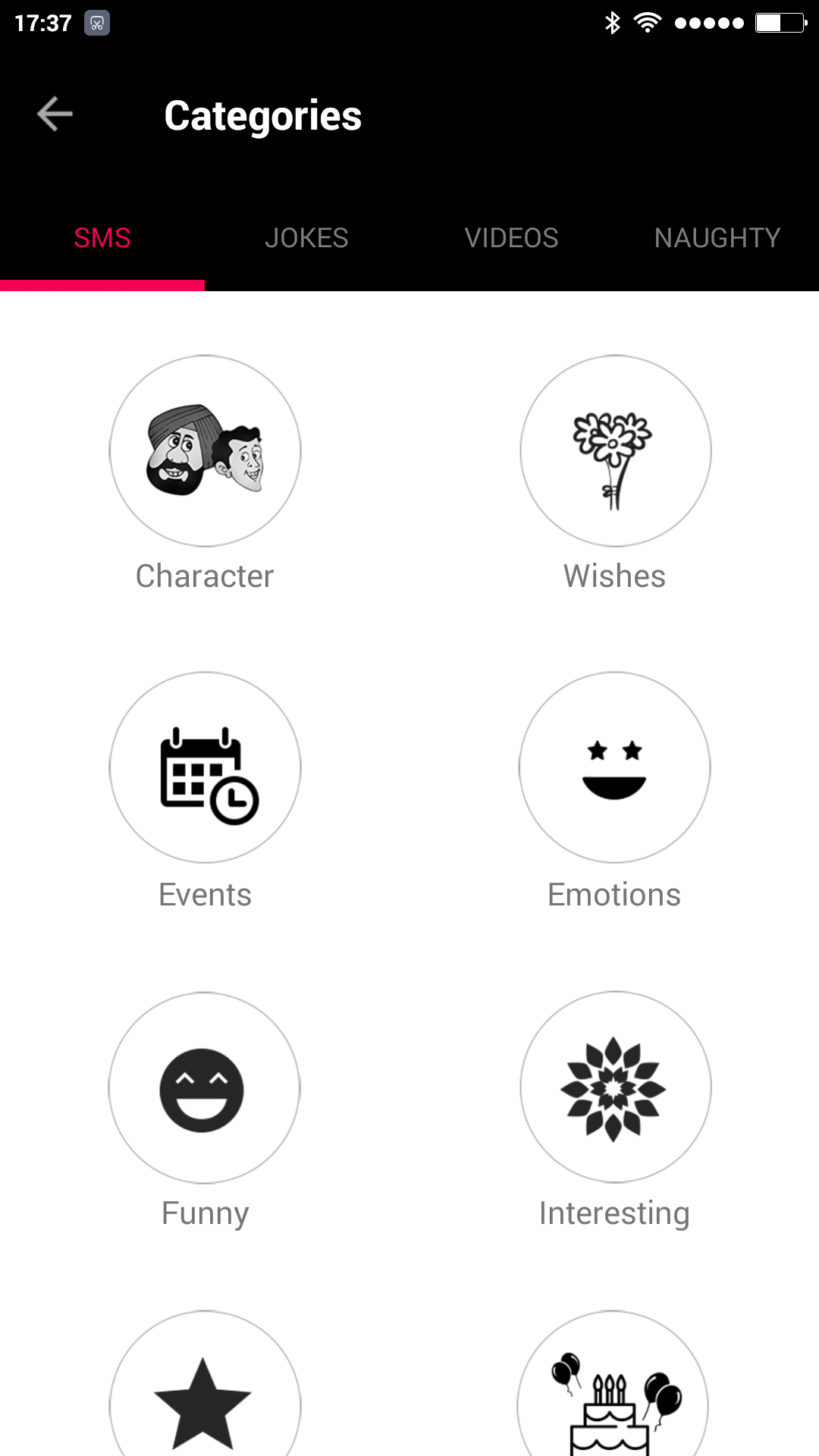Open the birthday cake category

[x=613, y=1403]
